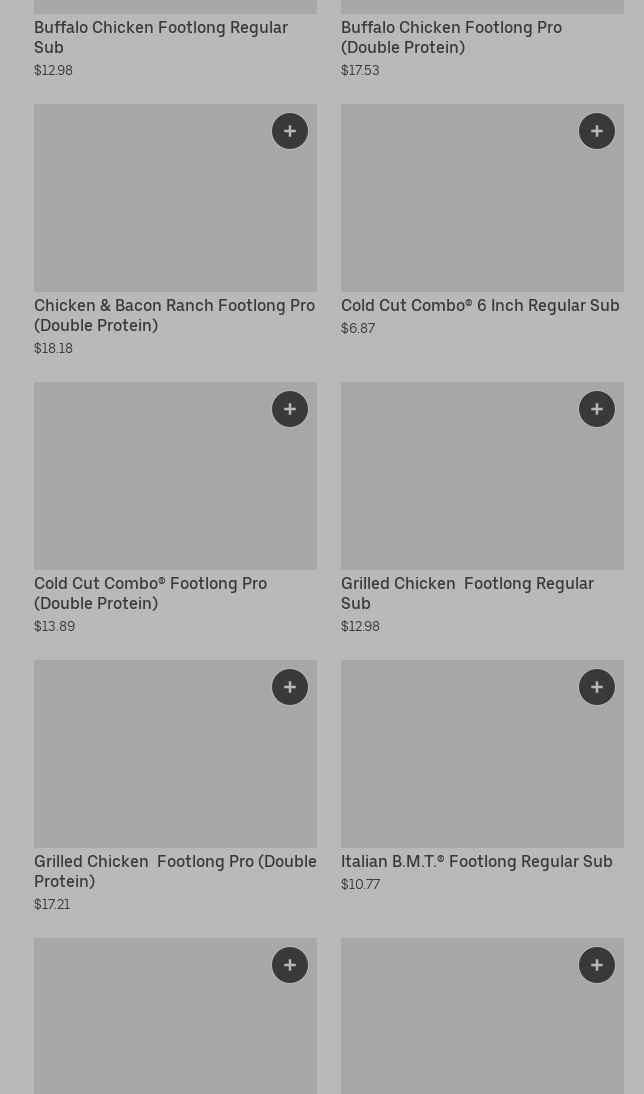Add Chicken & Bacon Ranch Footlong Pro
644x1094 pixels.
point(290,131)
